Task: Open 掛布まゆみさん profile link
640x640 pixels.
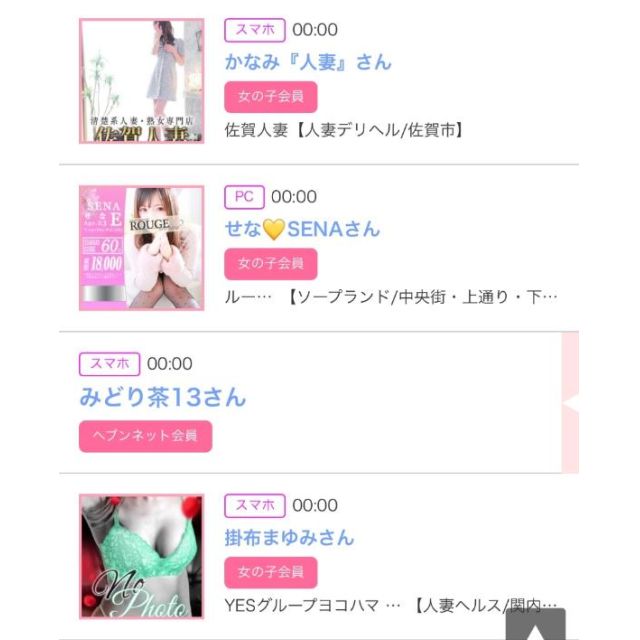Action: point(290,537)
